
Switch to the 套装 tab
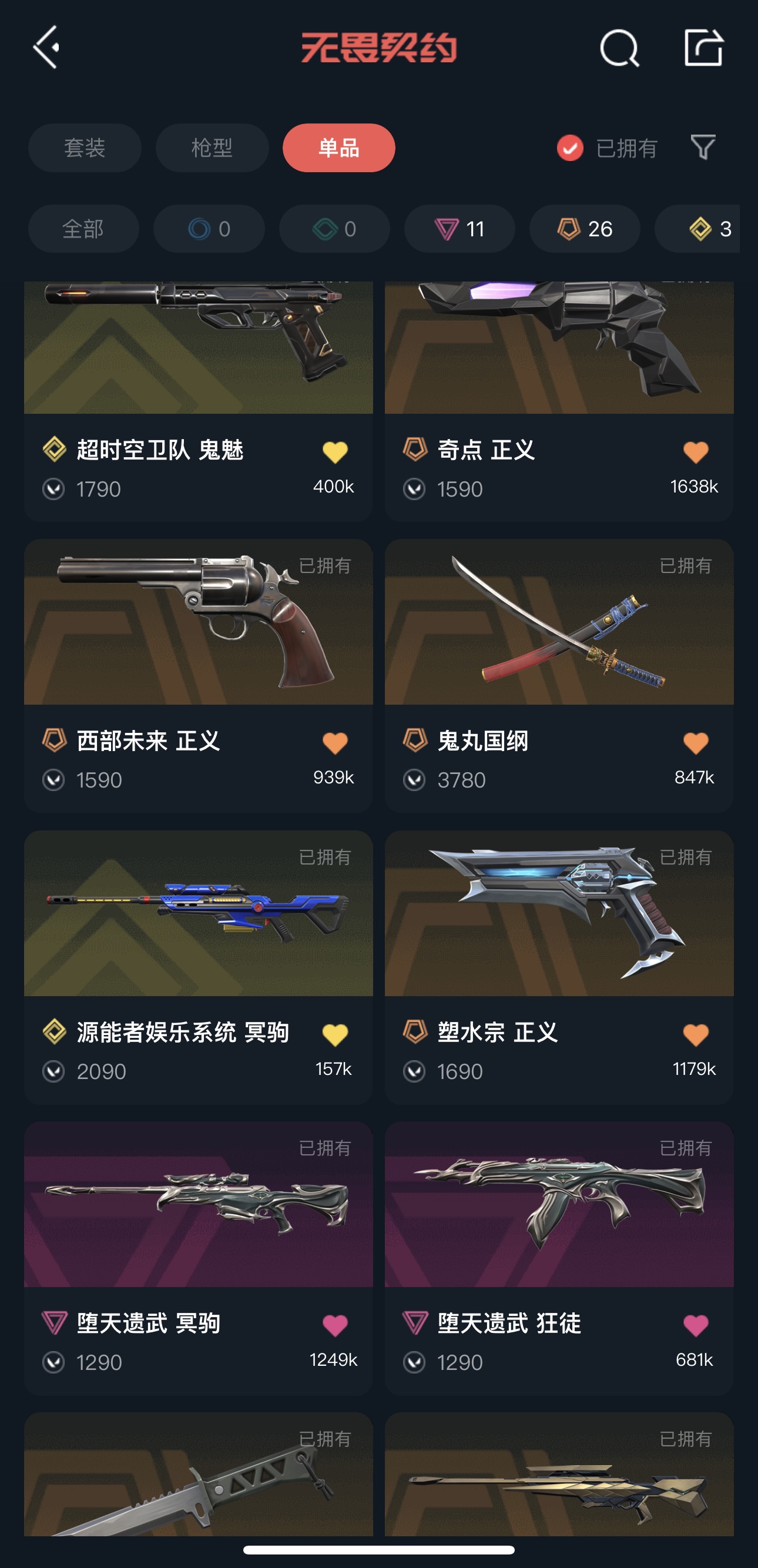pyautogui.click(x=85, y=148)
